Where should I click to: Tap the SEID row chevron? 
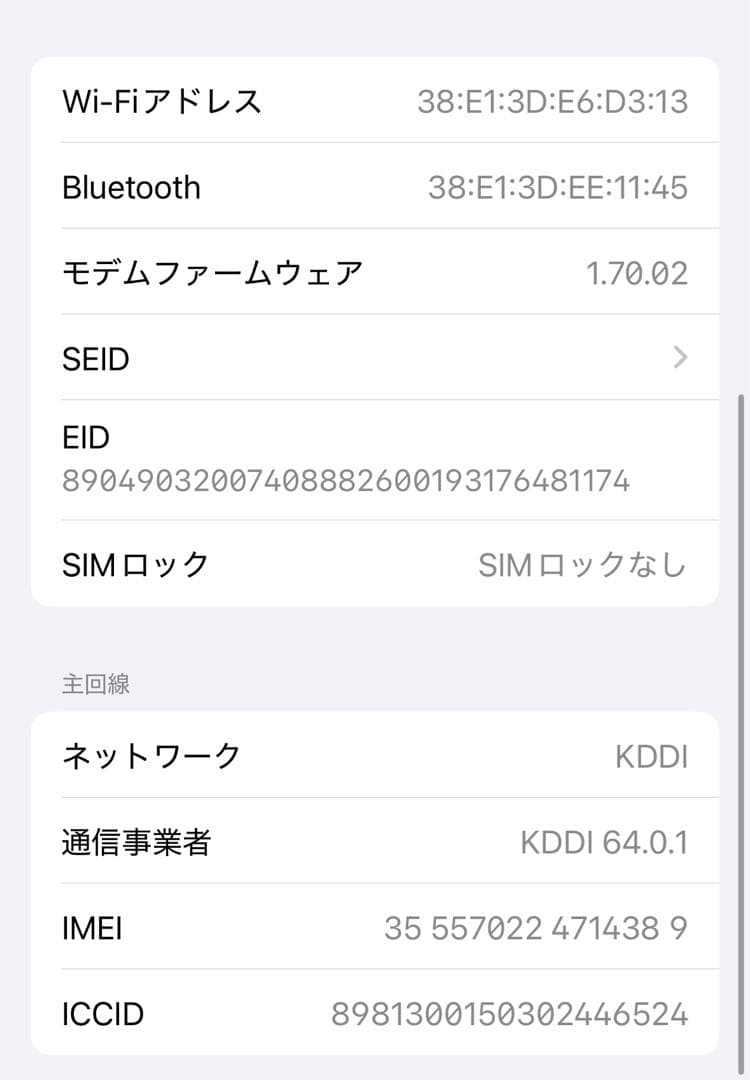pyautogui.click(x=679, y=358)
